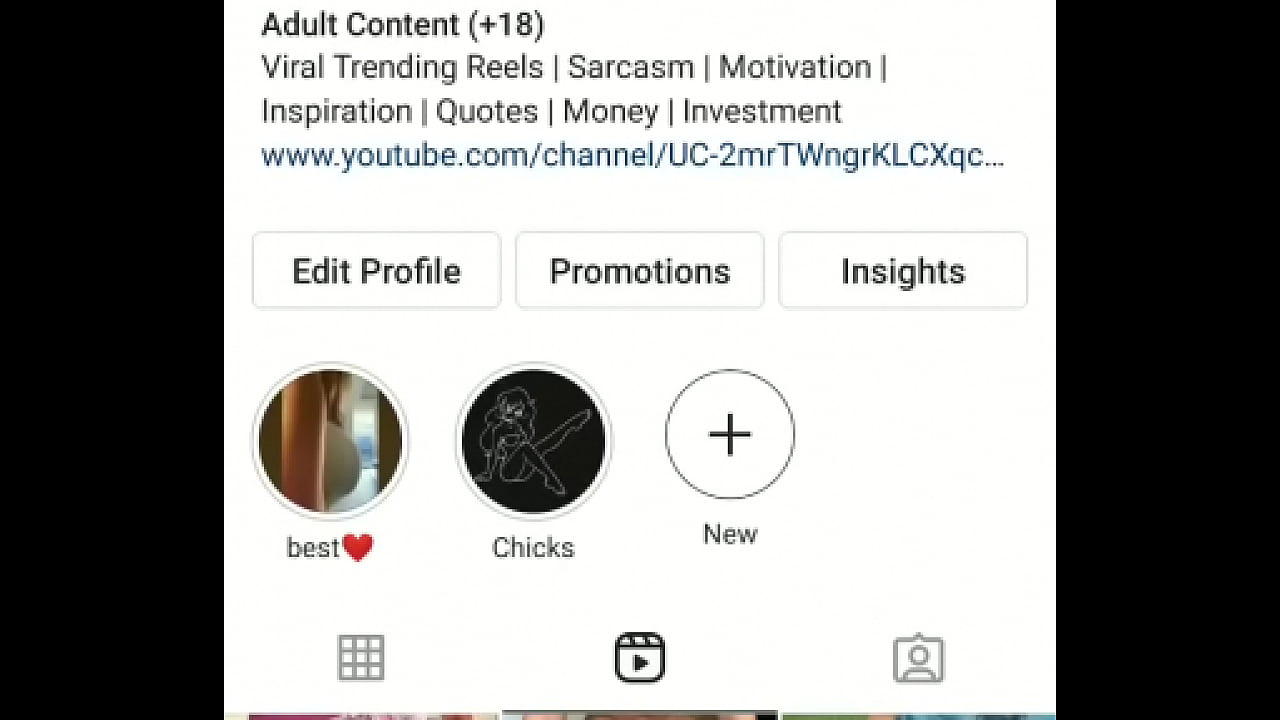Viewport: 1280px width, 720px height.
Task: Open the YouTube channel link in bio
Action: tap(632, 157)
